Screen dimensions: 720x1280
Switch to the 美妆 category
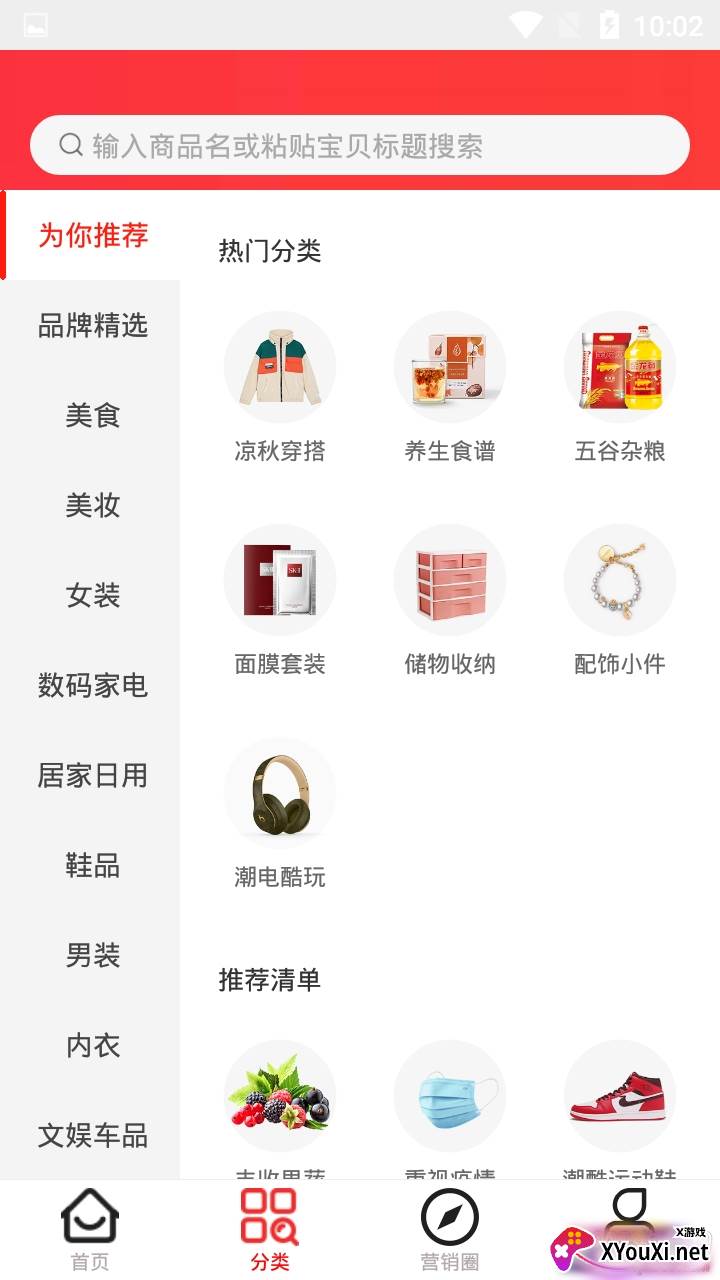click(x=92, y=505)
